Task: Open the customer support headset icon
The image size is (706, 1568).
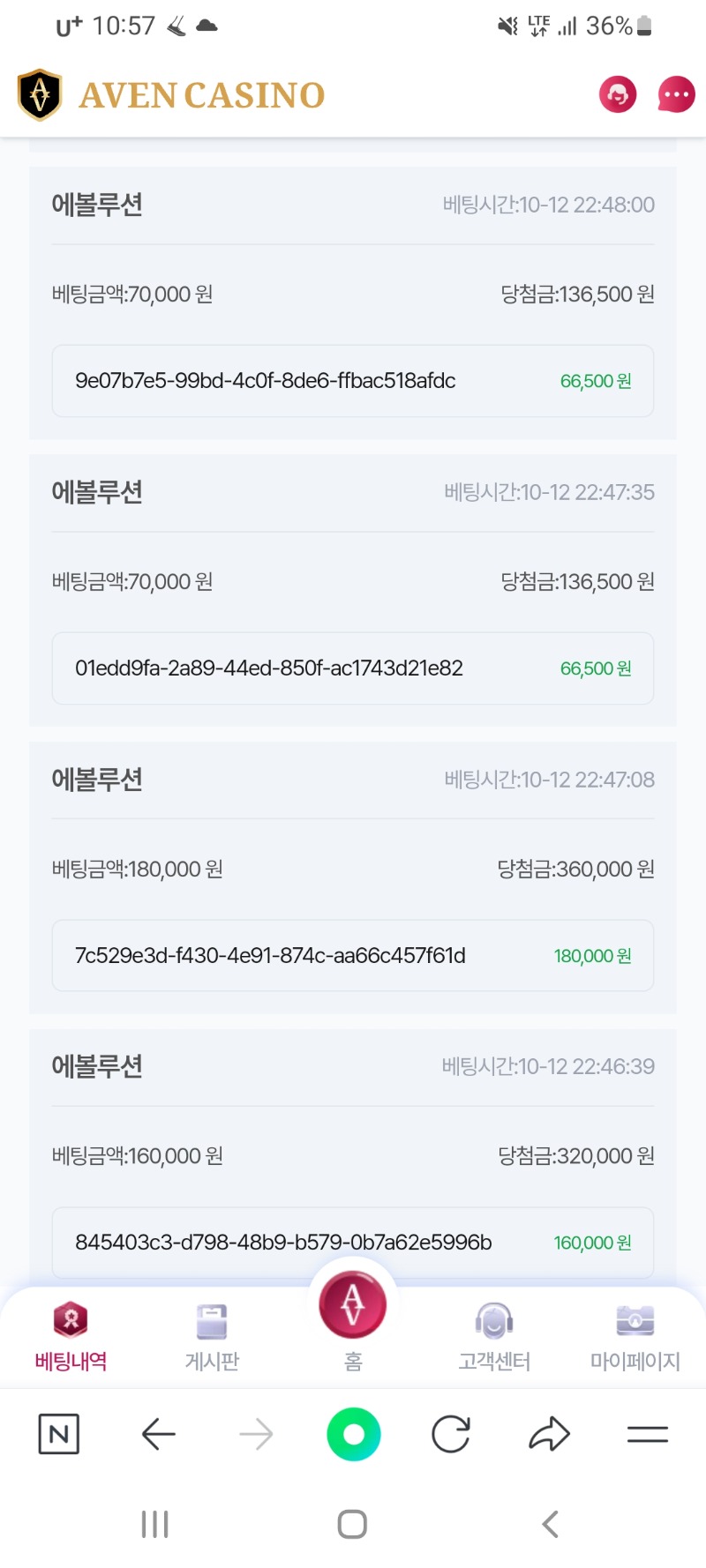Action: coord(618,94)
